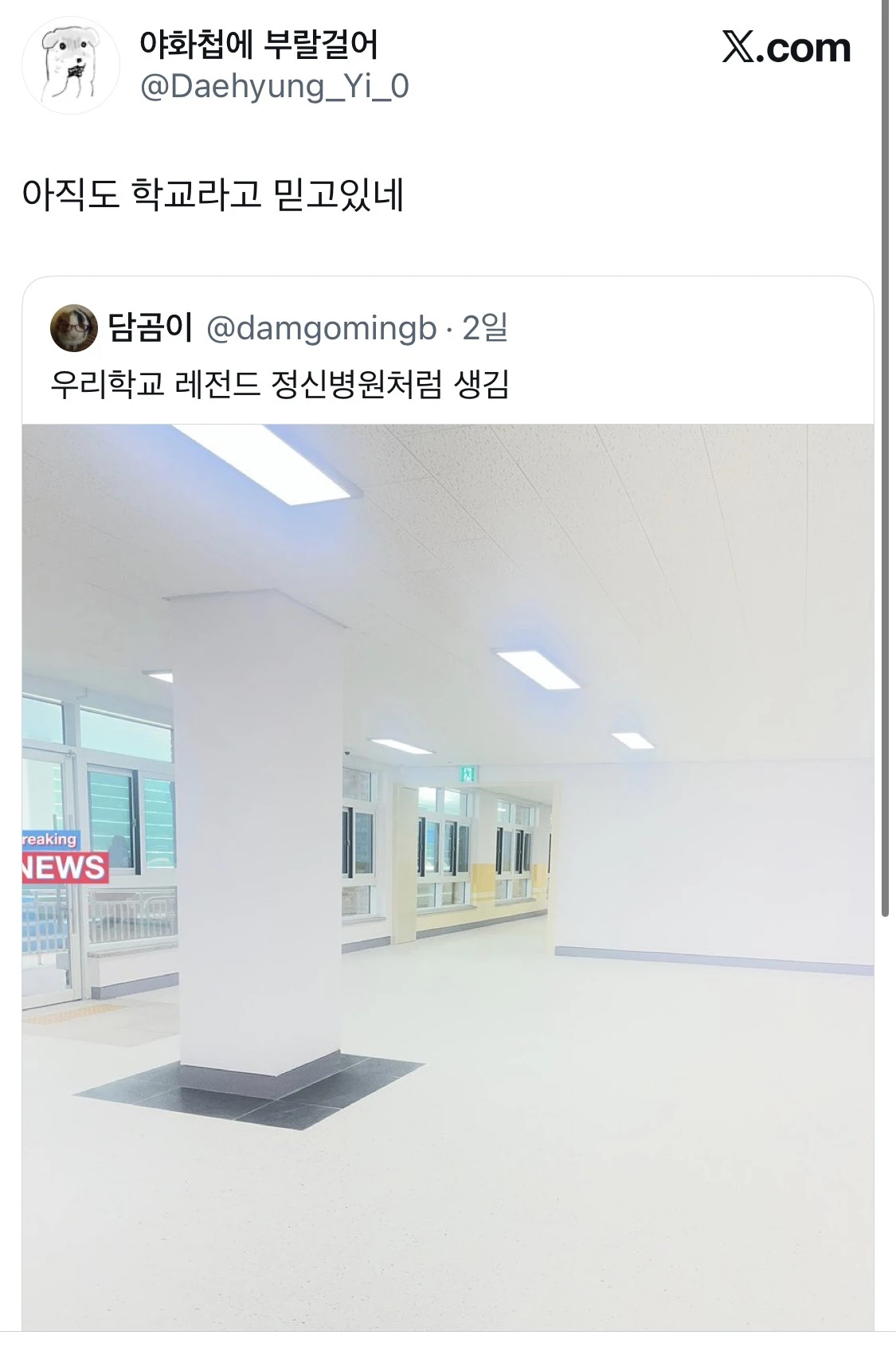Open the 야화첩에 부랄걸어 profile picture
The height and width of the screenshot is (1351, 896).
pyautogui.click(x=71, y=65)
